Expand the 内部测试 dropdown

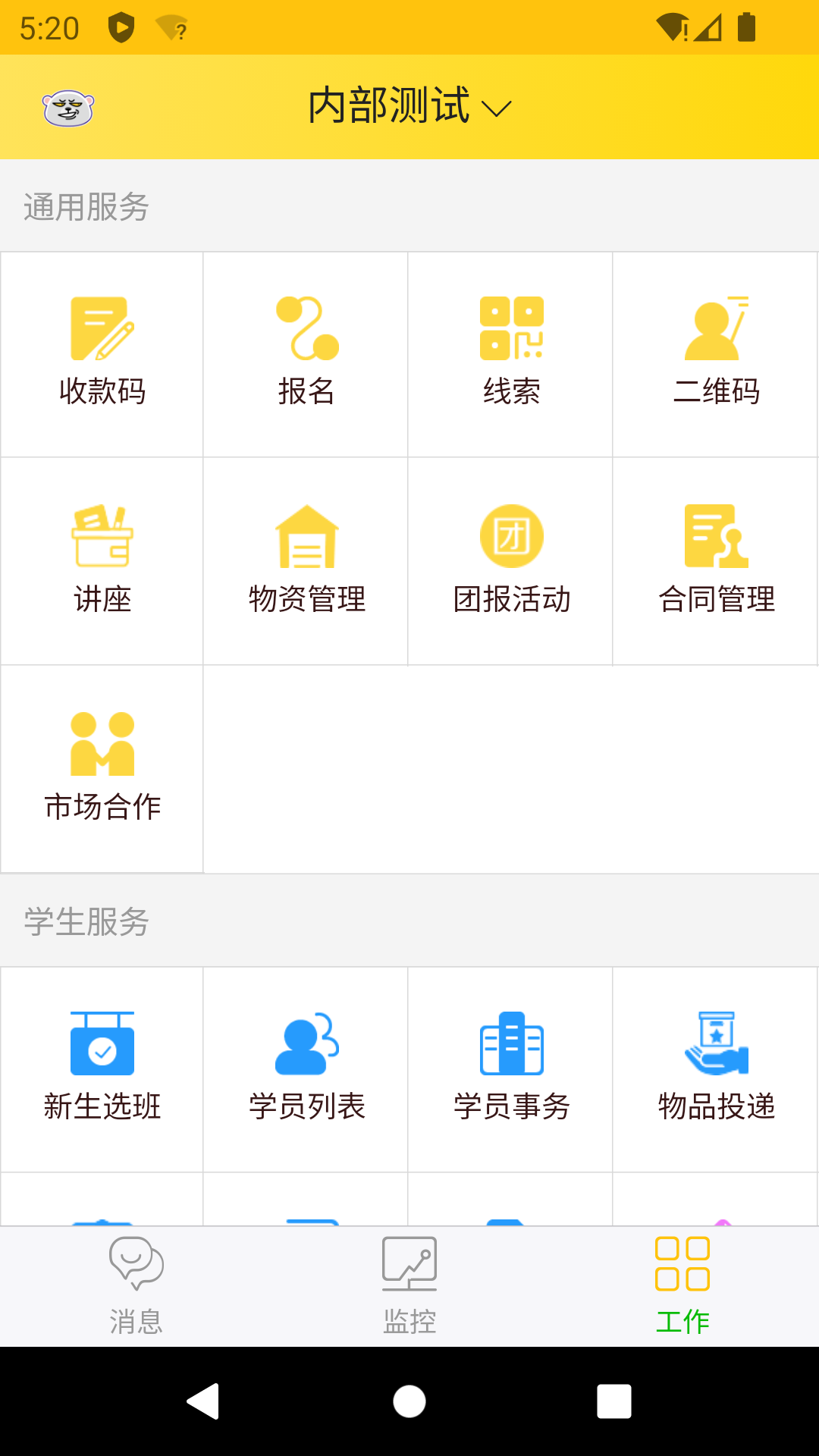(x=409, y=106)
